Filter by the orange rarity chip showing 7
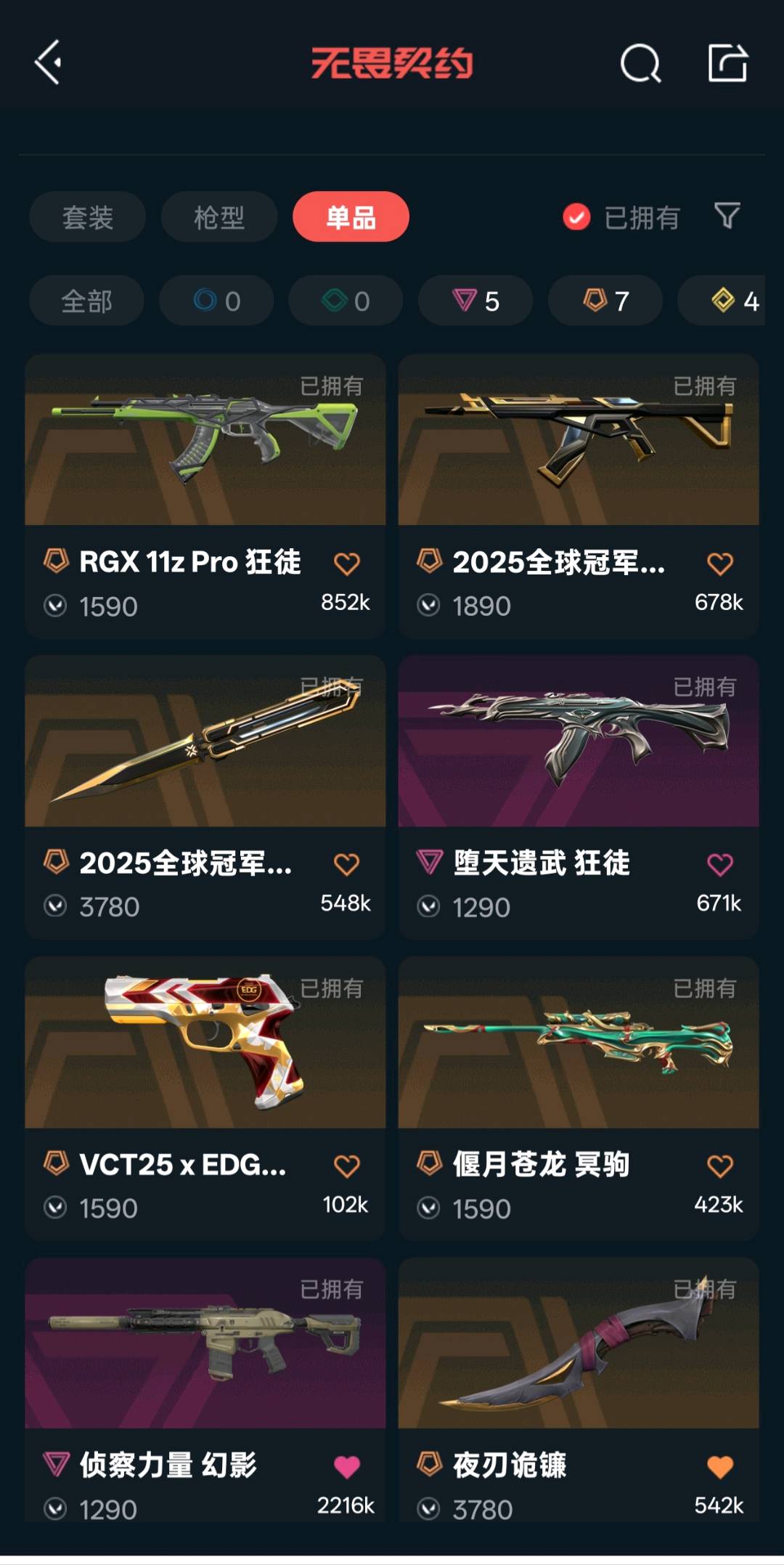This screenshot has width=784, height=1565. pos(605,301)
